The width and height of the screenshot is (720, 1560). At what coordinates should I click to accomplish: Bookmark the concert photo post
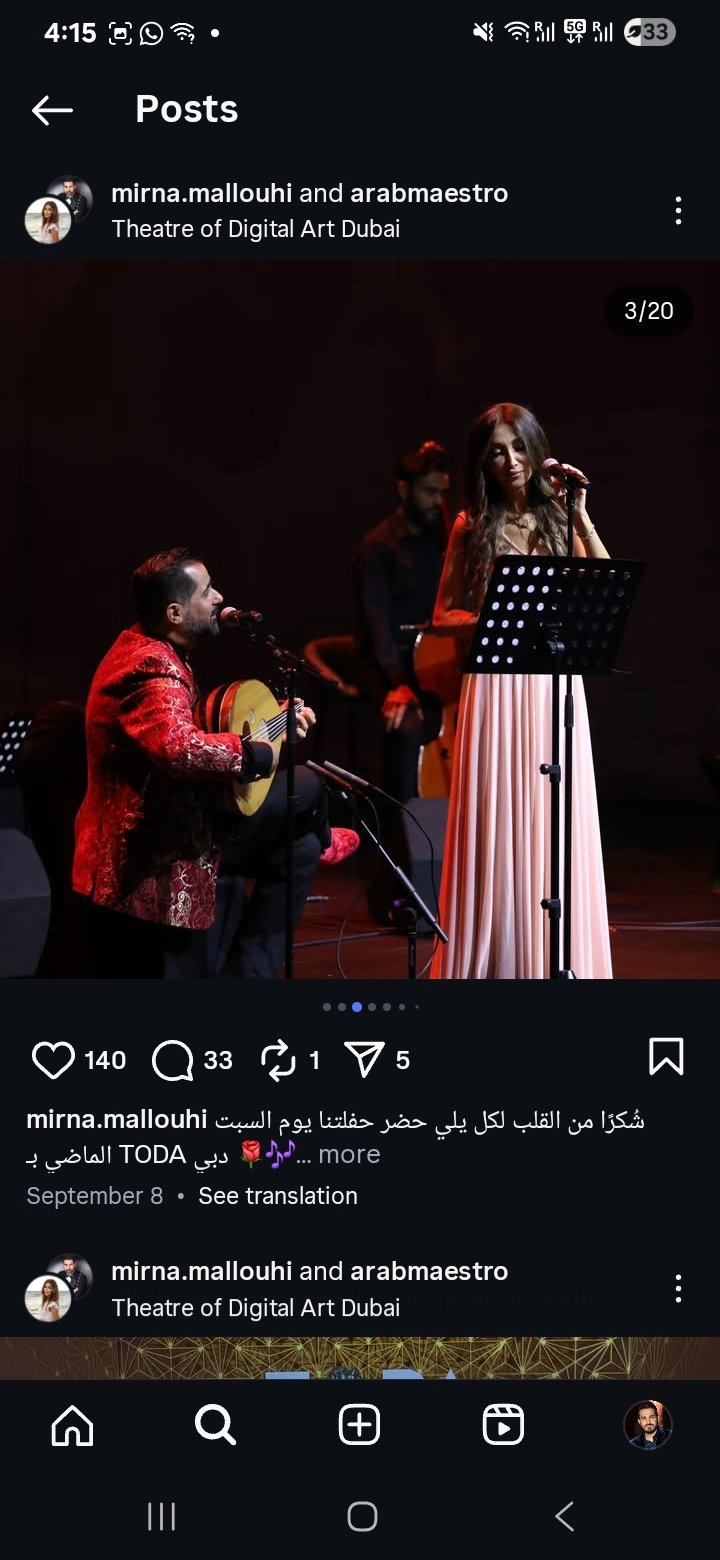(x=666, y=1057)
